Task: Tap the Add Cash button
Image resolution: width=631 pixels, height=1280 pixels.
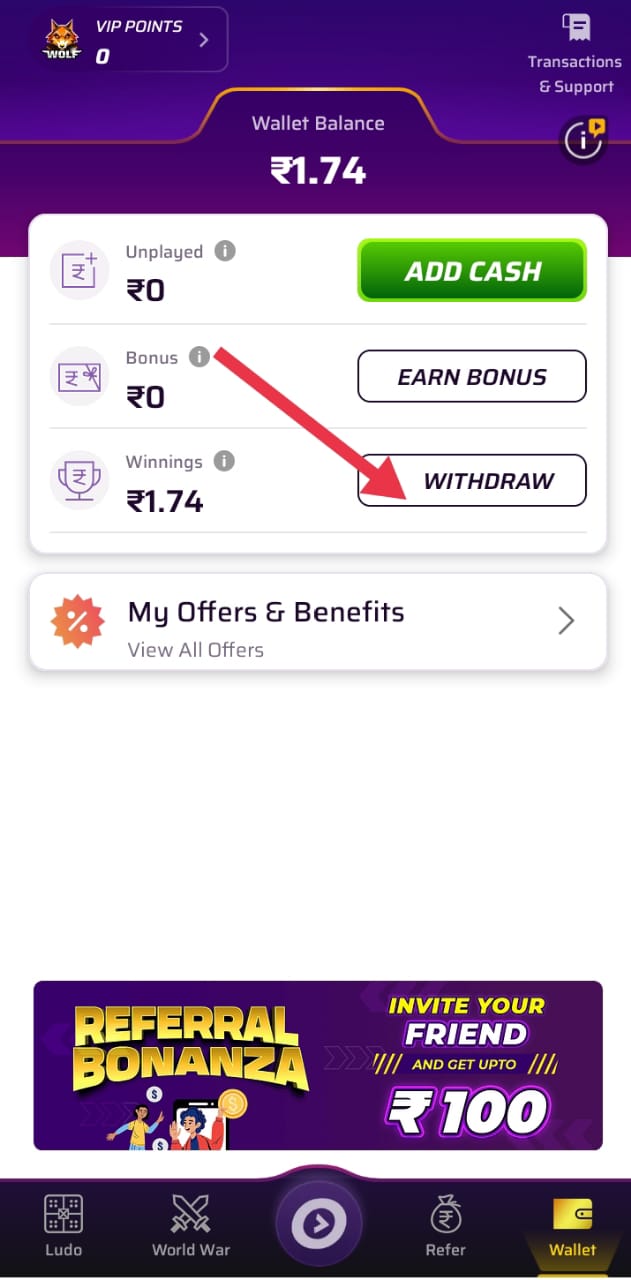Action: click(472, 271)
